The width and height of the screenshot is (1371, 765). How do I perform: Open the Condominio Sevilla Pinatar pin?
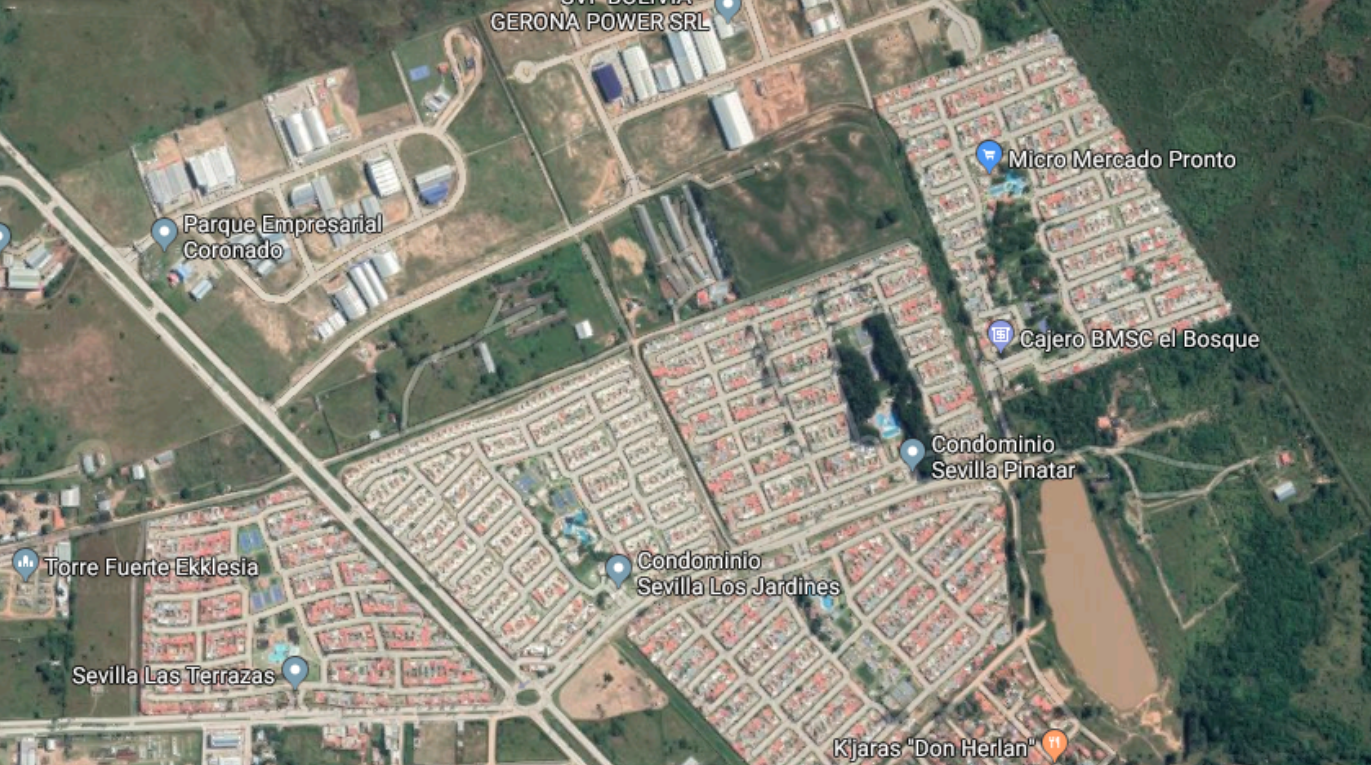tap(911, 453)
